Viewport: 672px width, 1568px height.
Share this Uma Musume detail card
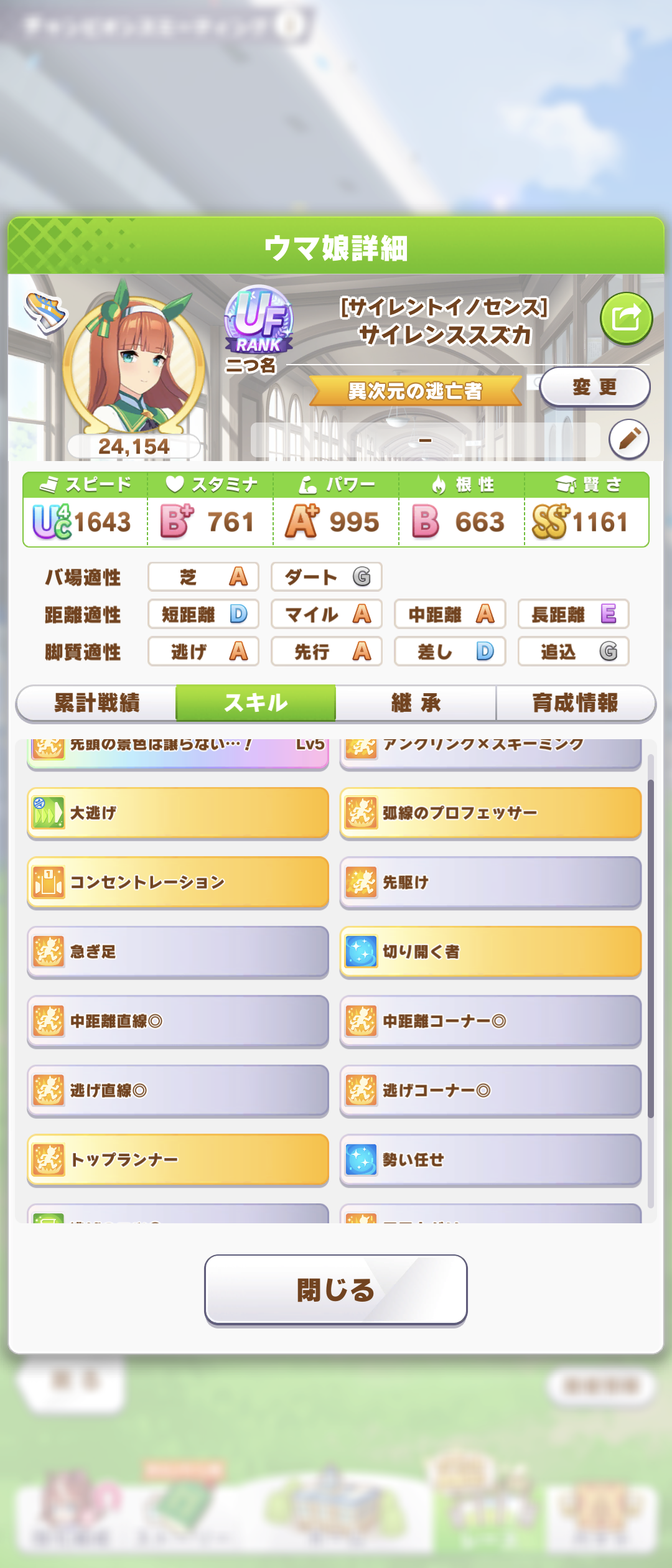626,319
